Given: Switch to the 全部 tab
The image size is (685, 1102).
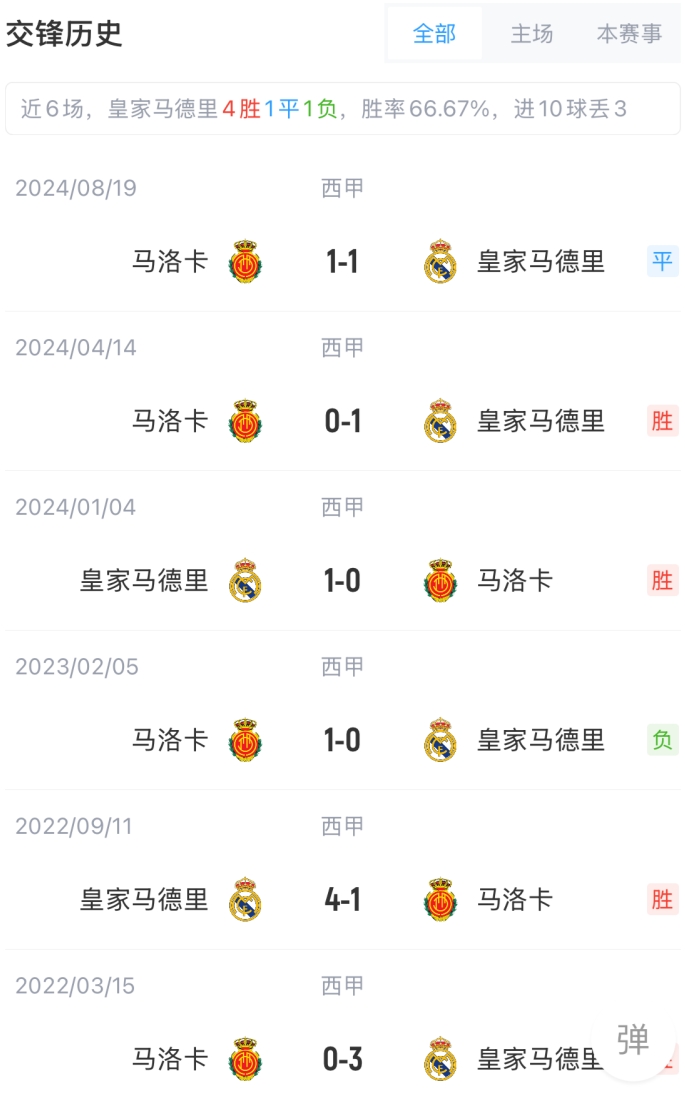Looking at the screenshot, I should pyautogui.click(x=434, y=34).
